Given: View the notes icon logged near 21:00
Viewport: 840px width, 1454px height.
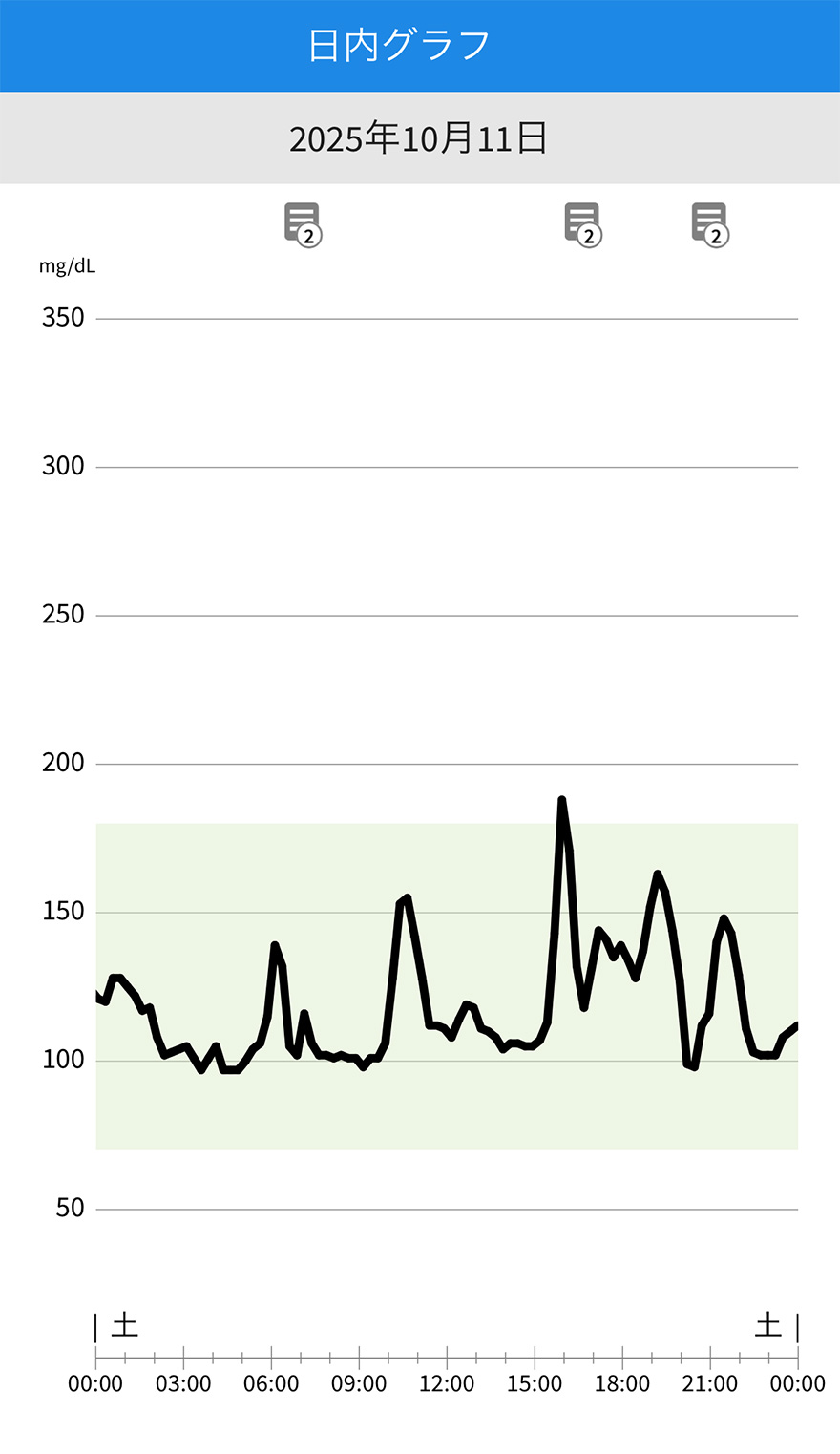Looking at the screenshot, I should coord(709,223).
